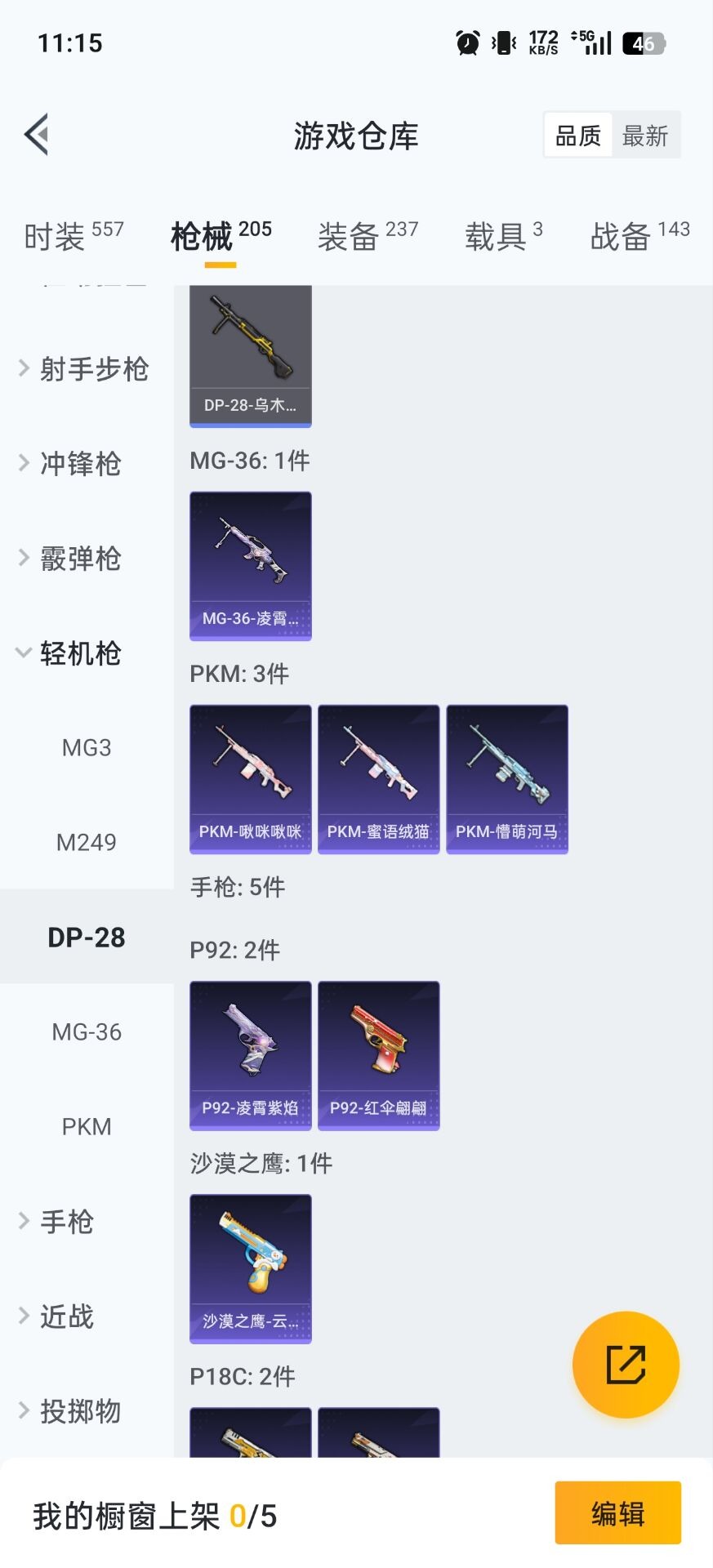The width and height of the screenshot is (713, 1568).
Task: Select the PKM-懵萌河马 skin
Action: [x=506, y=777]
